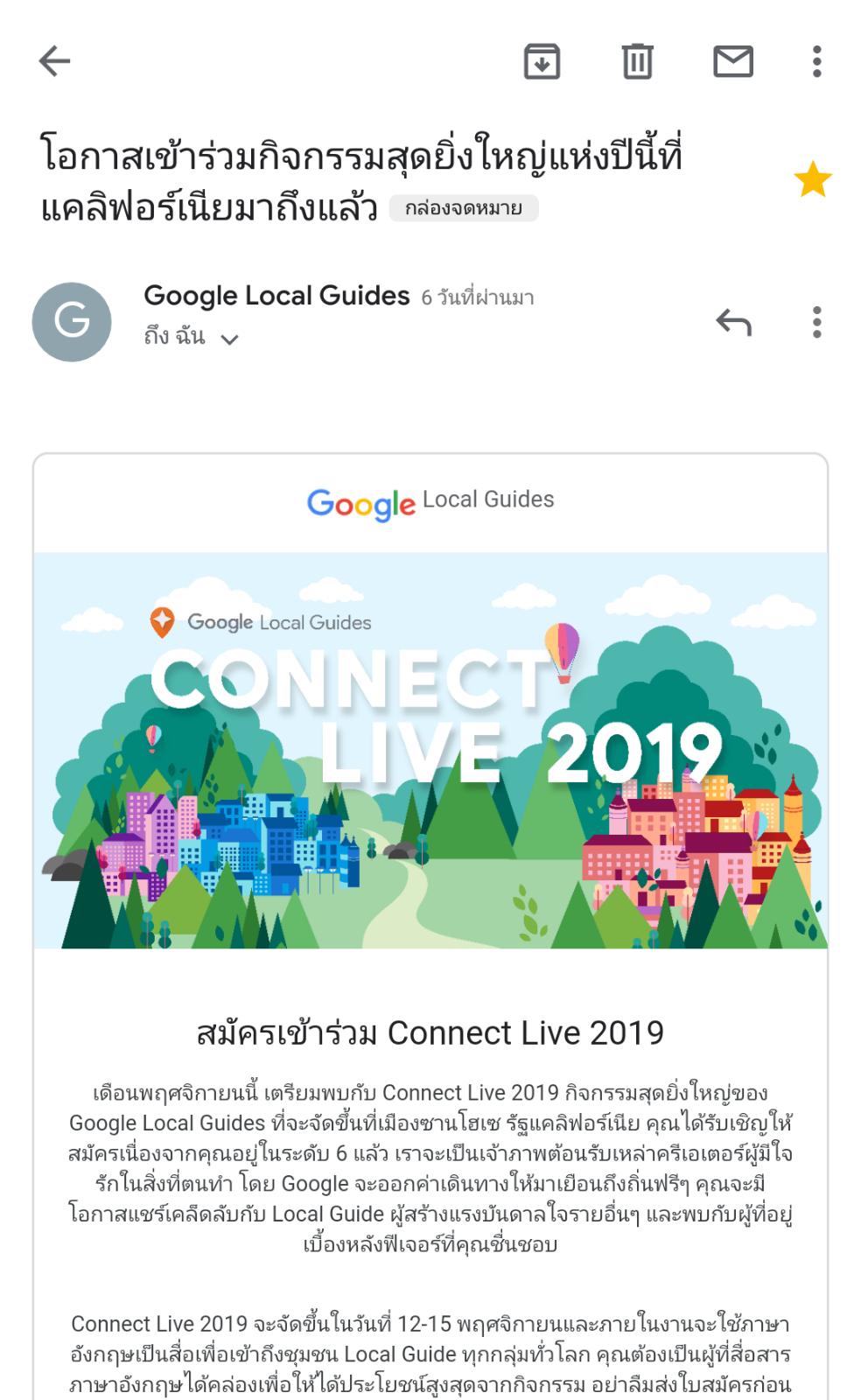Mark email as unread
Image resolution: width=861 pixels, height=1400 pixels.
pos(733,61)
